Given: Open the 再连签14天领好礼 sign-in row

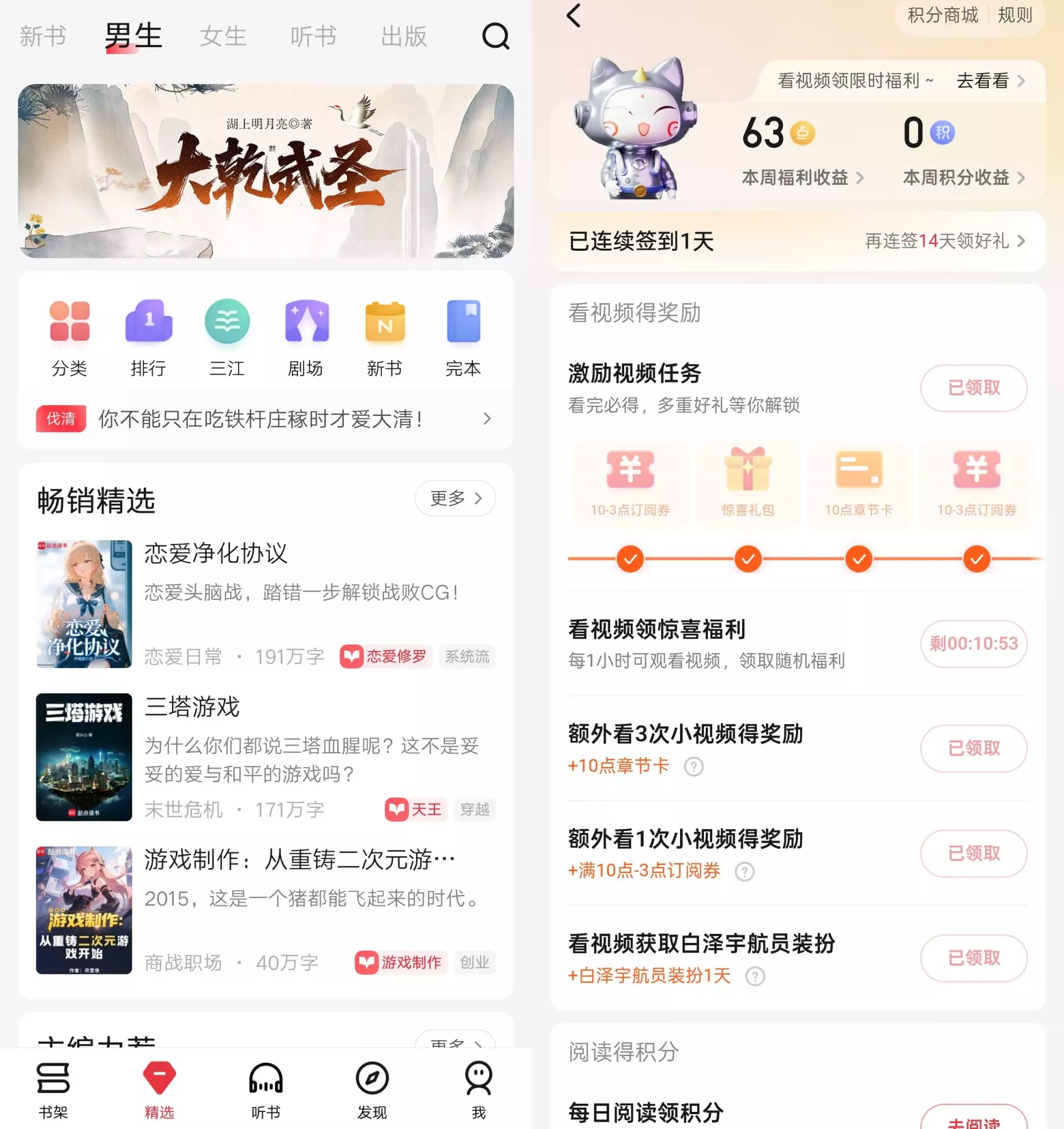Looking at the screenshot, I should click(944, 241).
